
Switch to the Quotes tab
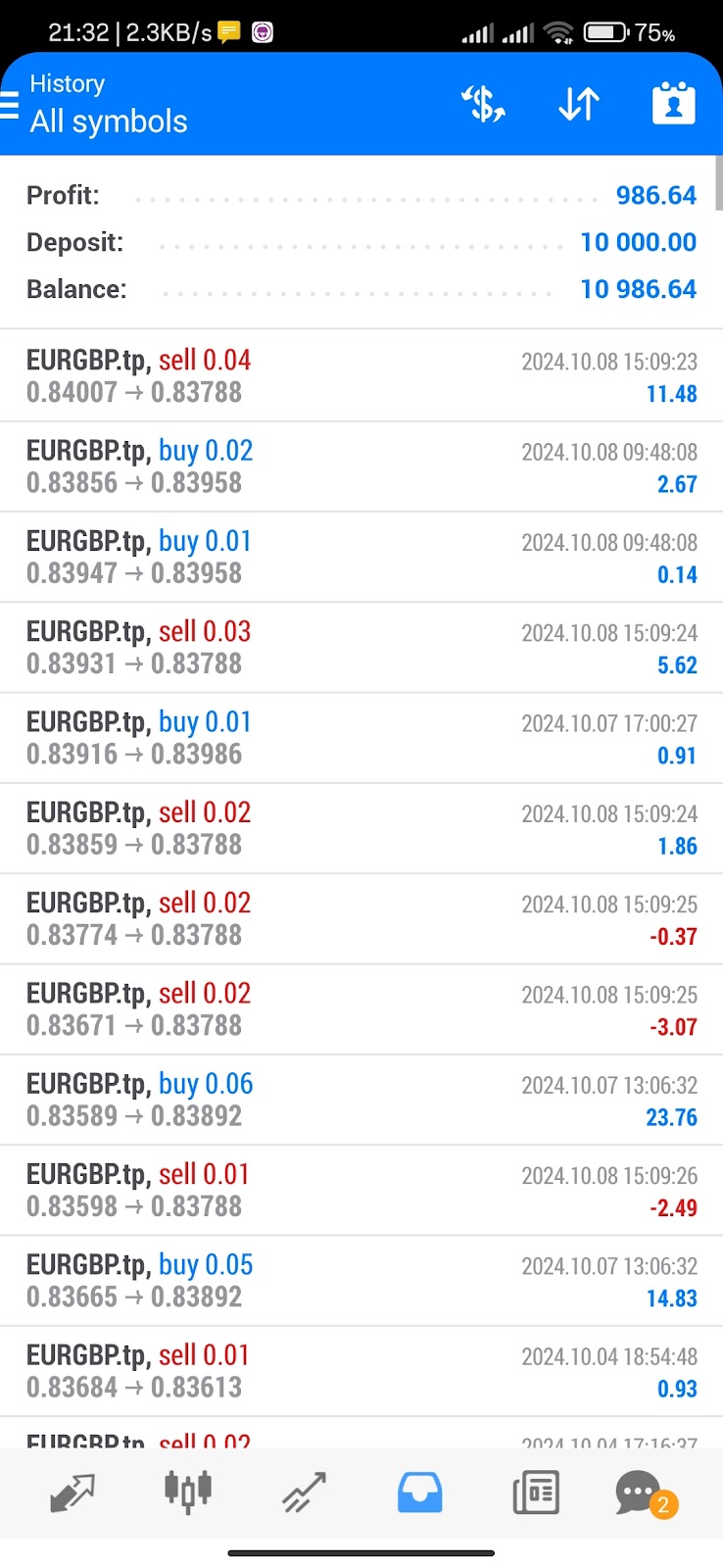[x=72, y=1493]
